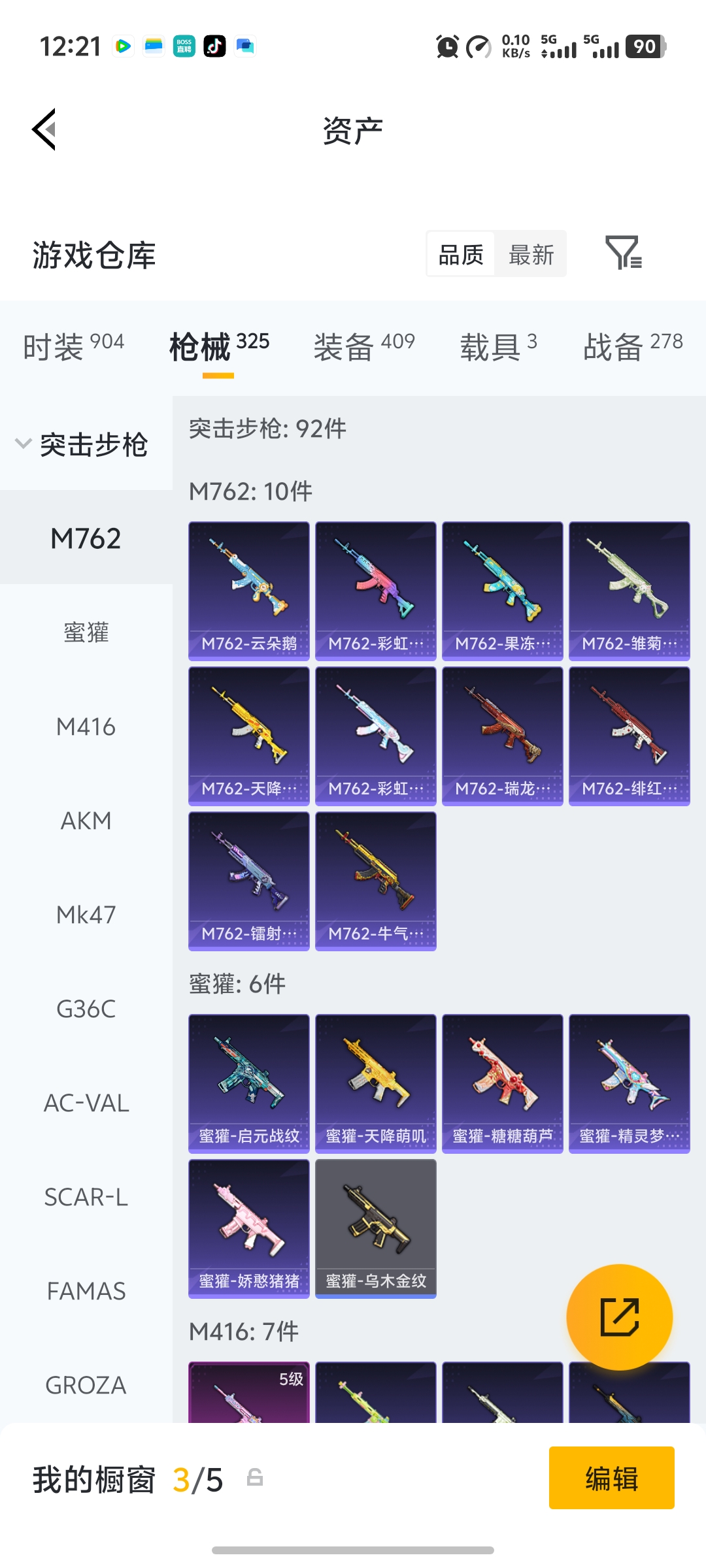
Task: Select 蜜獾 in the side list
Action: click(x=86, y=632)
